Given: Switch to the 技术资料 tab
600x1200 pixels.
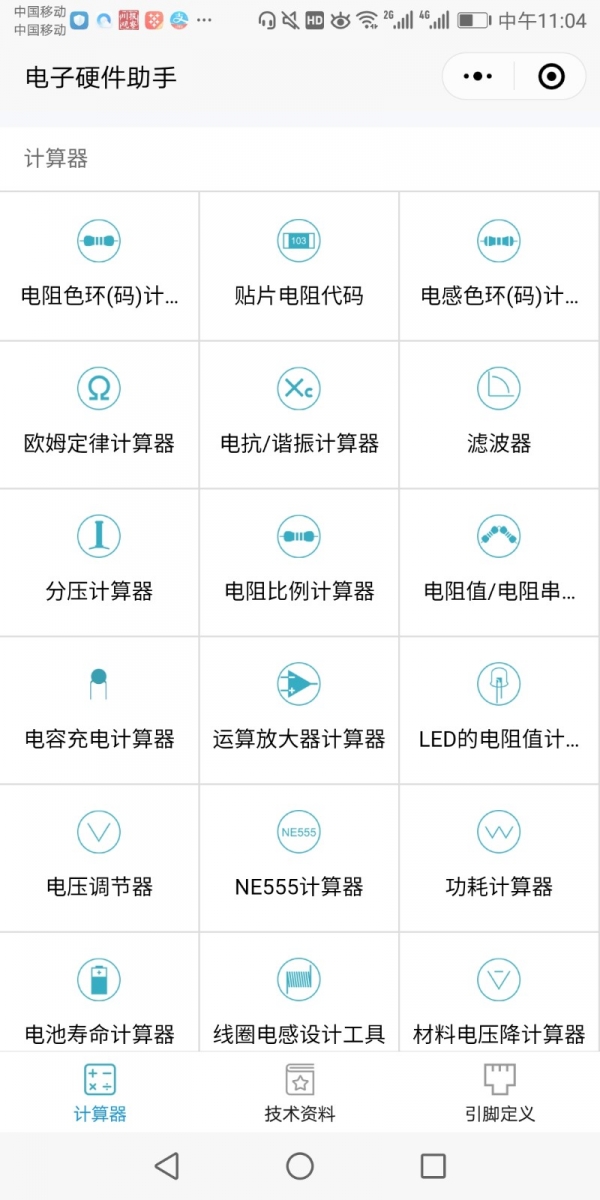Looking at the screenshot, I should pos(299,1093).
